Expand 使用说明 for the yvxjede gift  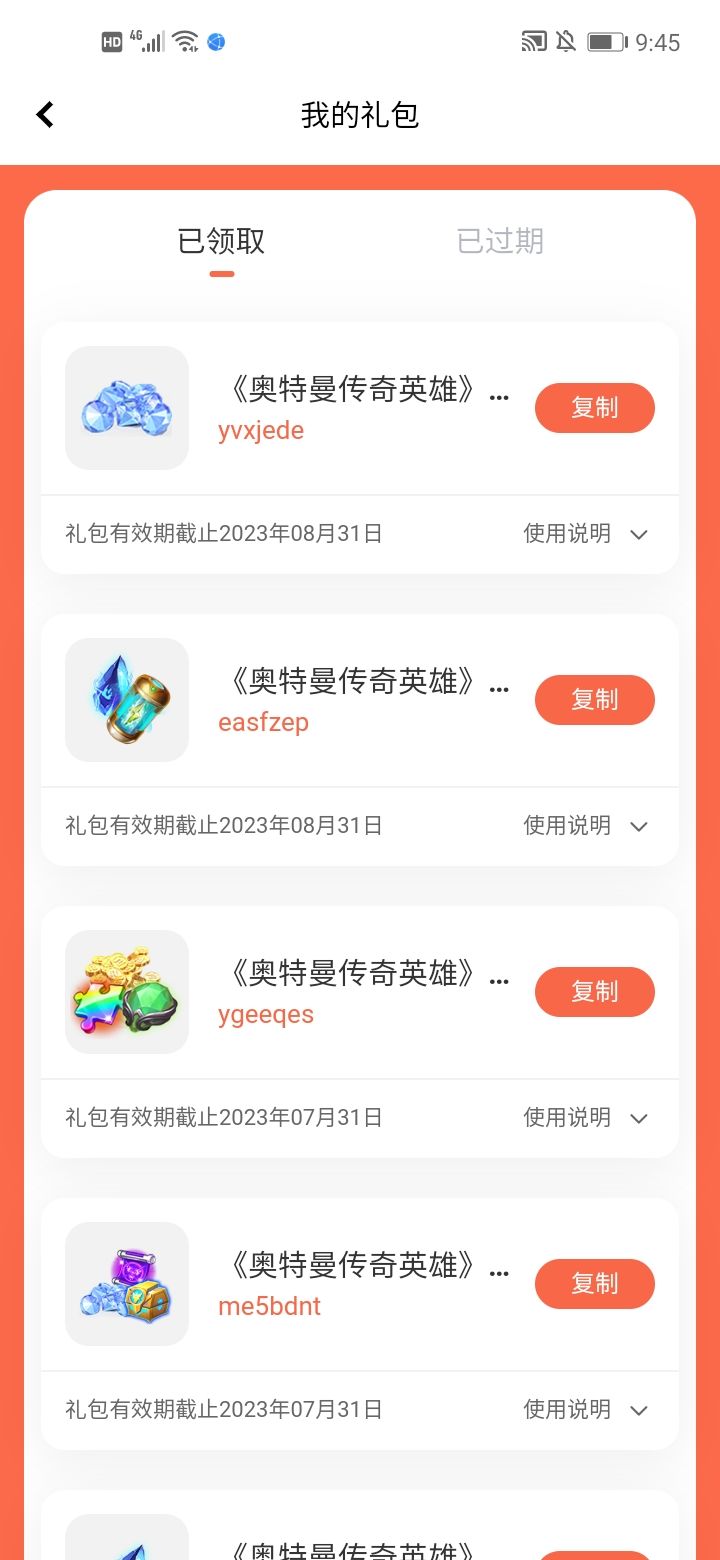pos(586,534)
